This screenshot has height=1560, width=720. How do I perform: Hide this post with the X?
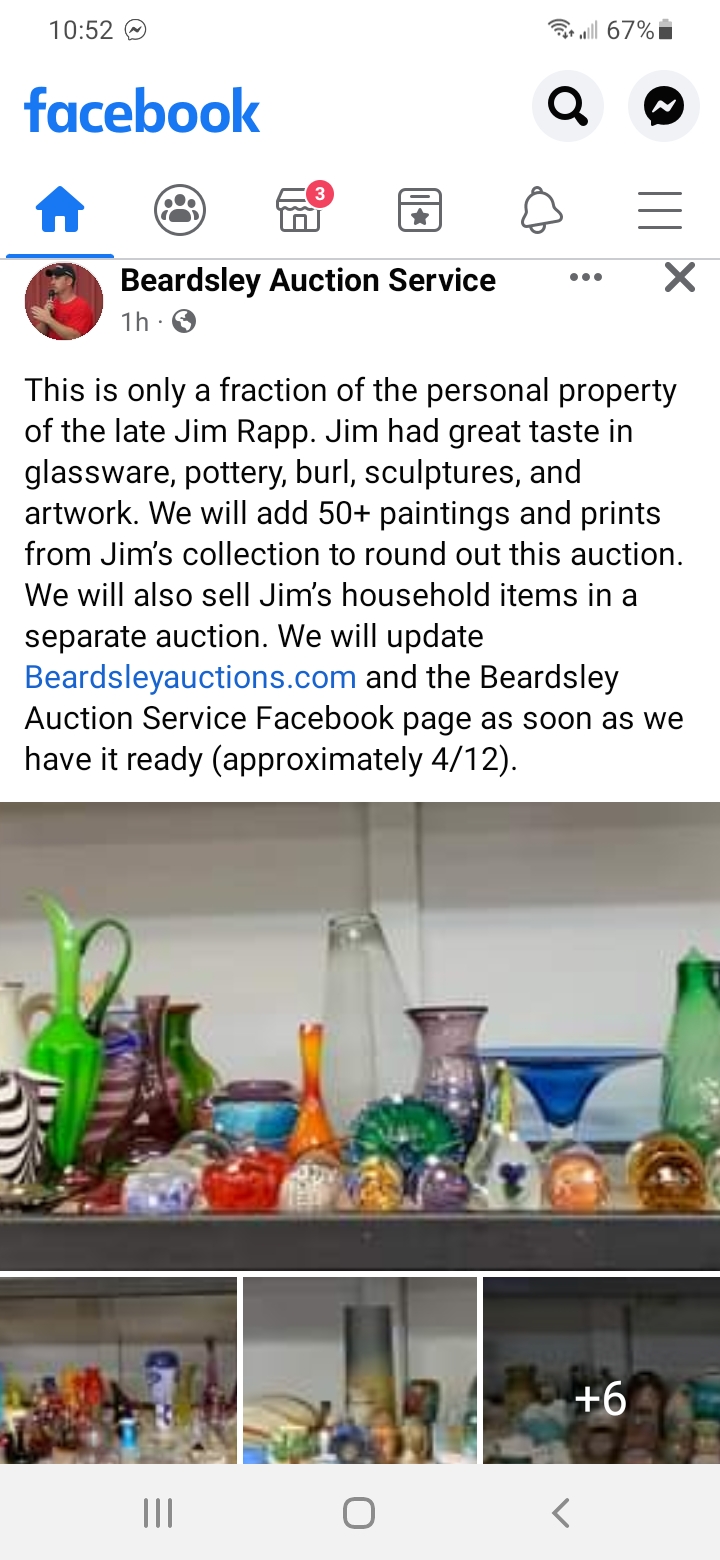pyautogui.click(x=679, y=278)
